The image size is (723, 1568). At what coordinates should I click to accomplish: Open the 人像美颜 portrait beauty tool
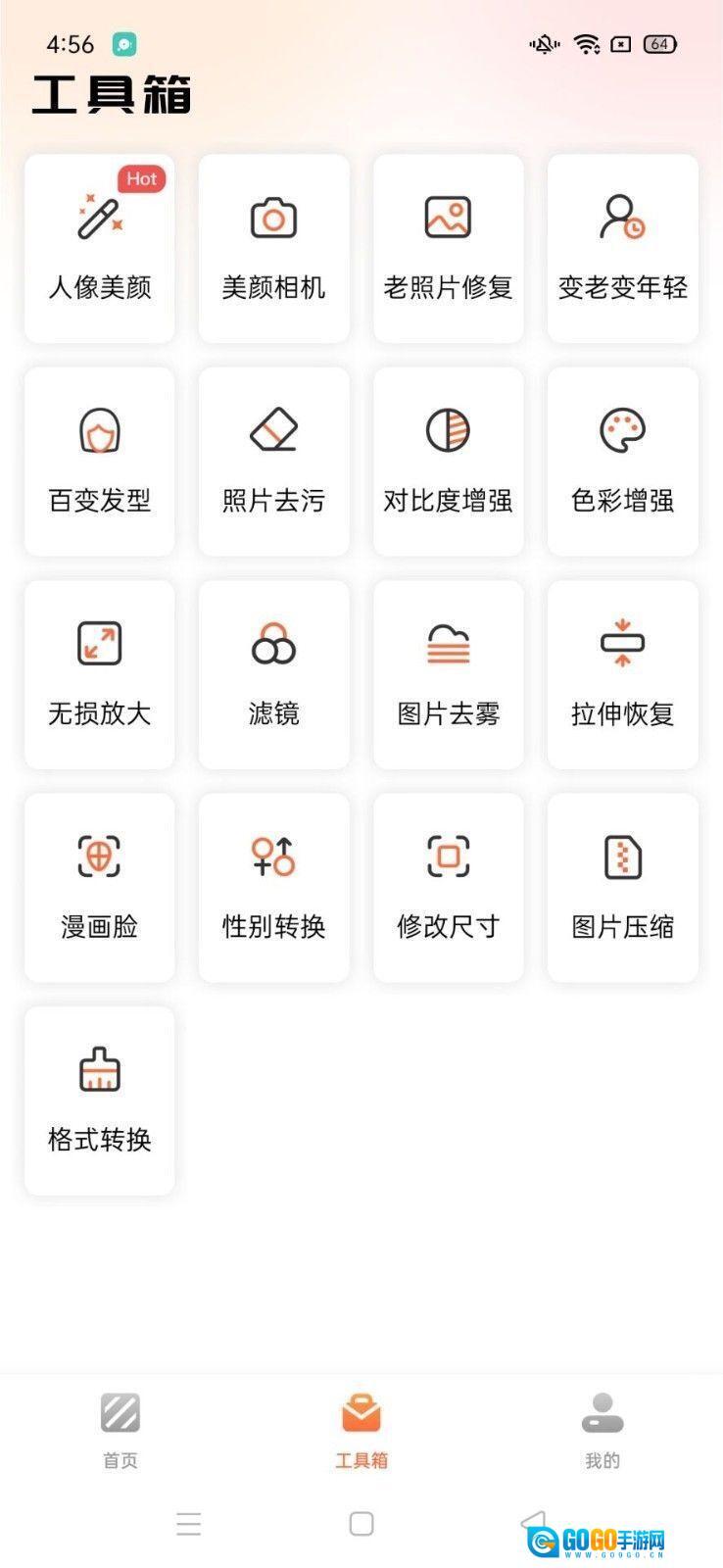[99, 248]
